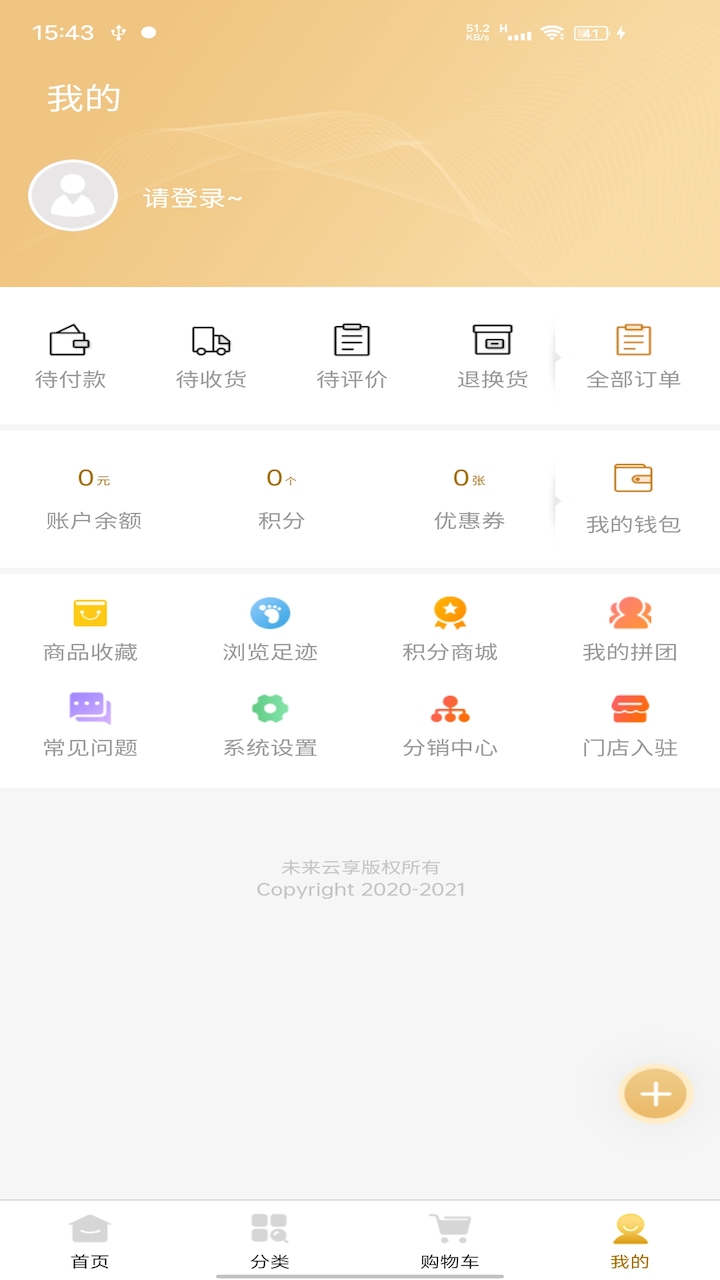Switch to the 分类 categories tab
720x1280 pixels.
[268, 1238]
